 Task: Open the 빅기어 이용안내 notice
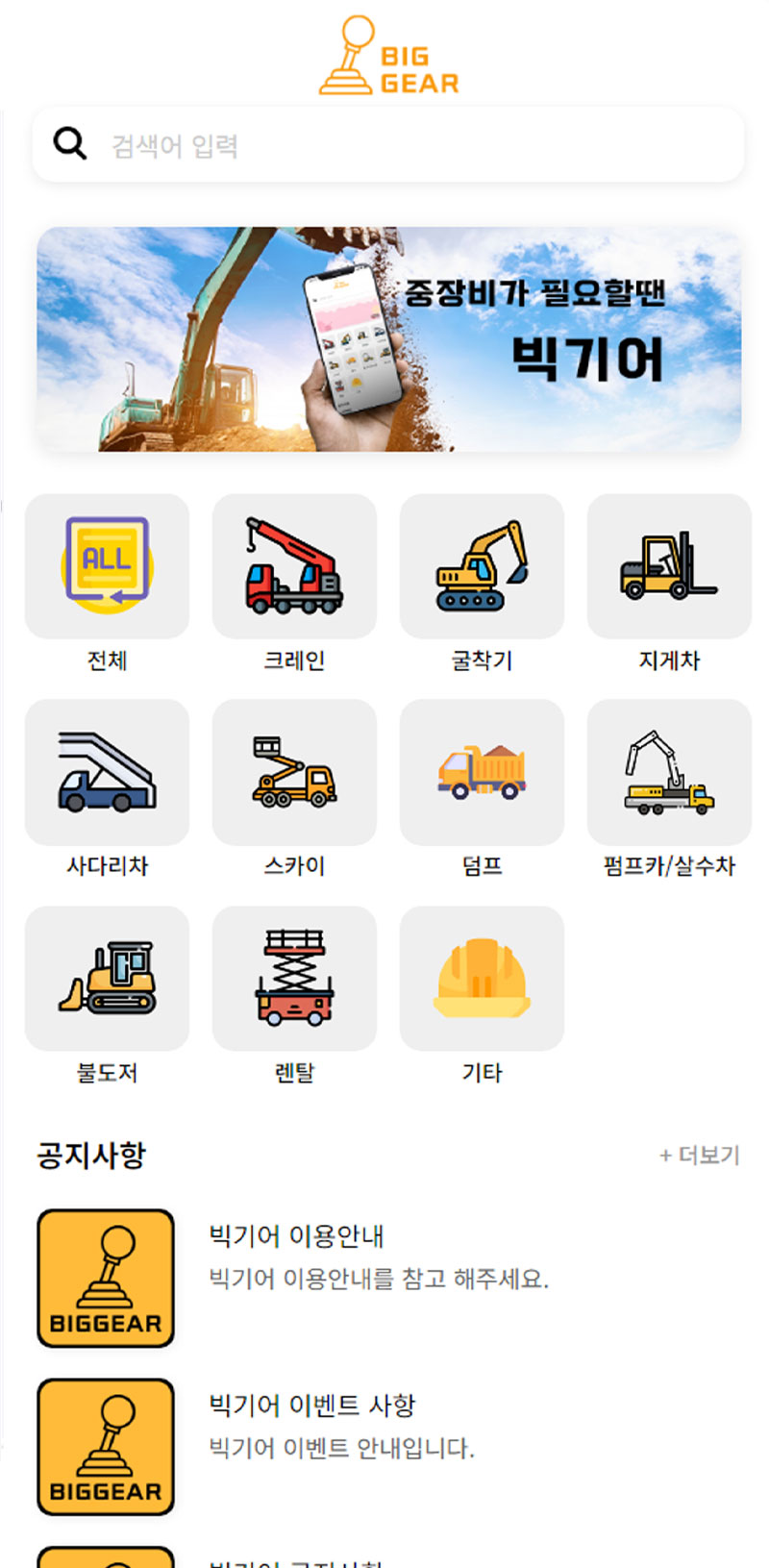point(389,1278)
